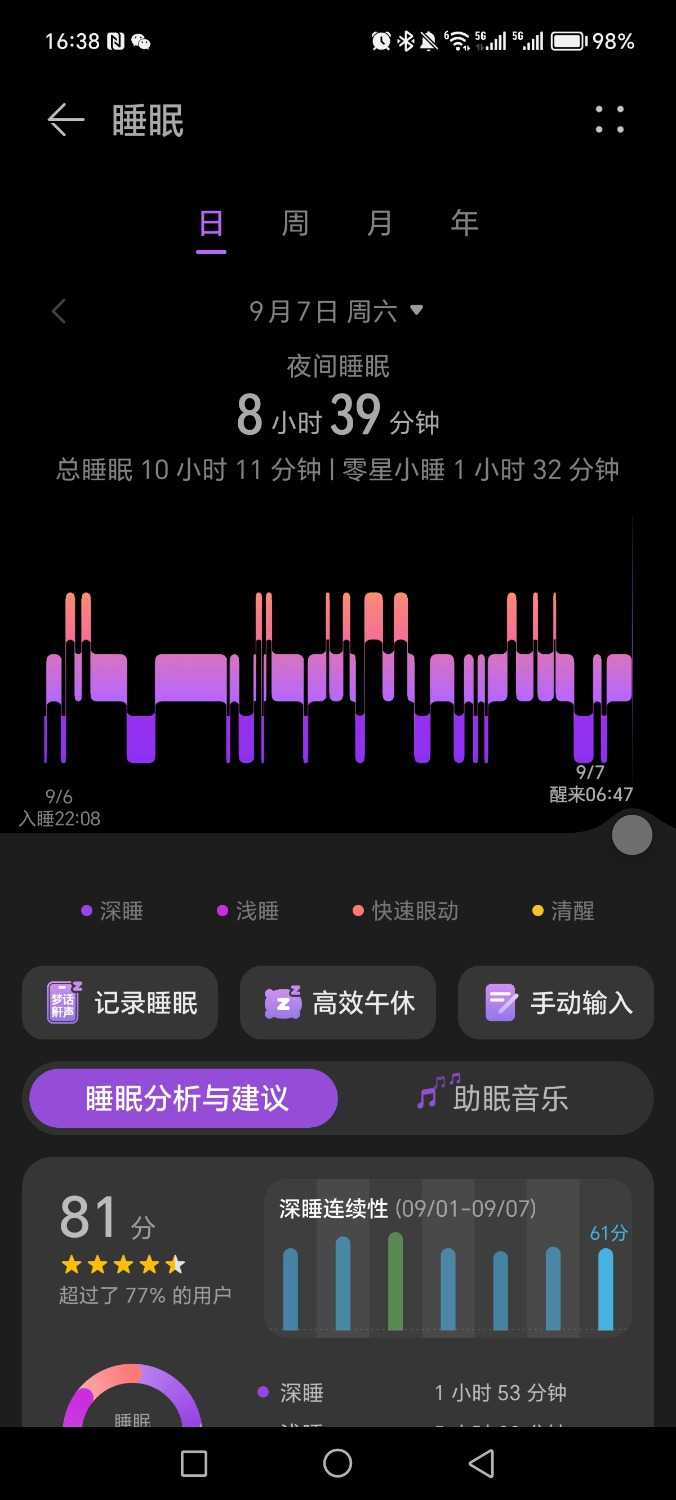Switch to the 年 tab
Screen dimensions: 676x1500
coord(464,223)
